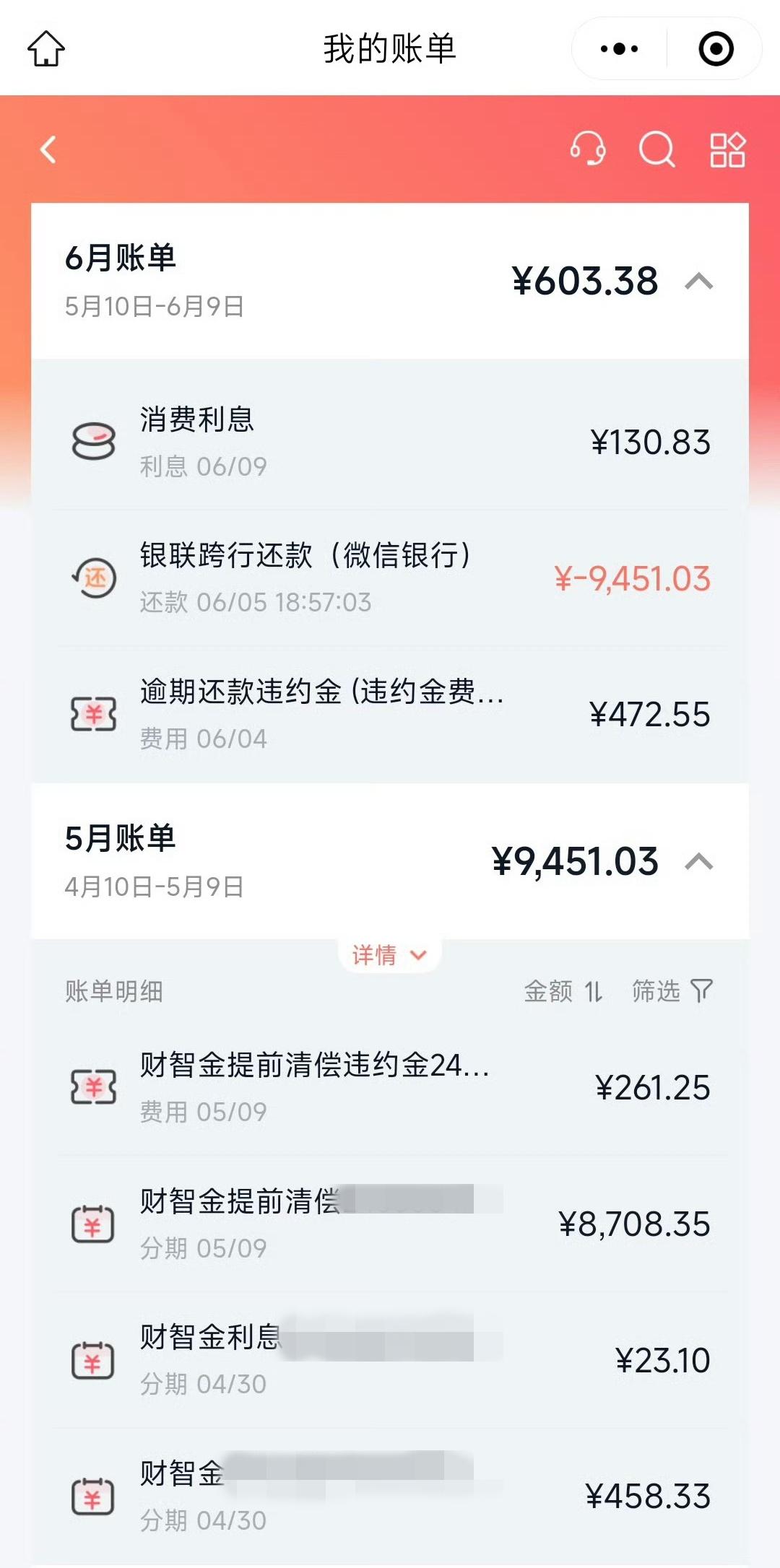This screenshot has width=780, height=1568.
Task: Open the 财智金提前清偿 ¥8,708.35 entry
Action: click(x=390, y=1224)
